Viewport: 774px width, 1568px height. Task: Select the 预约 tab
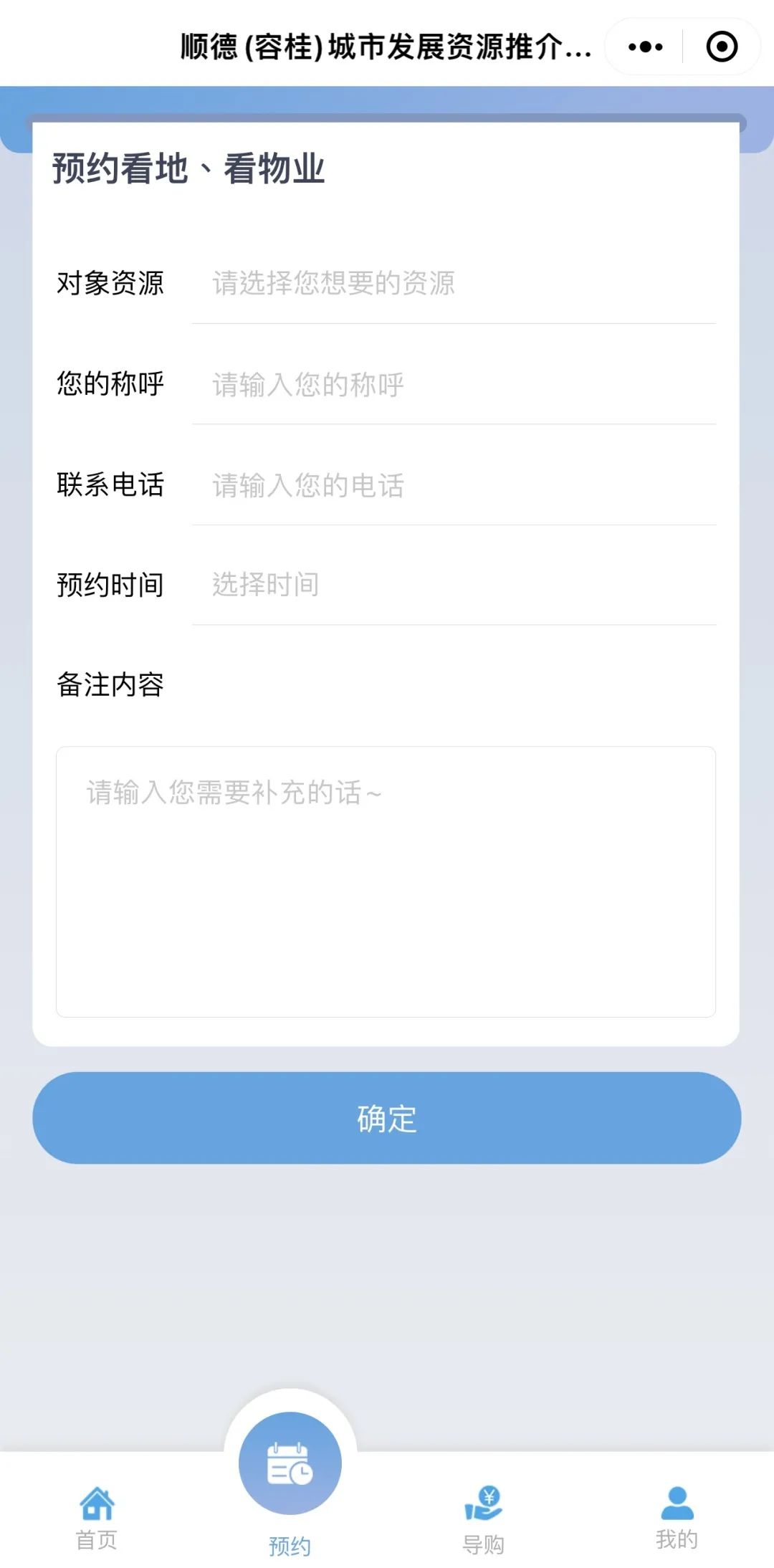pyautogui.click(x=290, y=1483)
